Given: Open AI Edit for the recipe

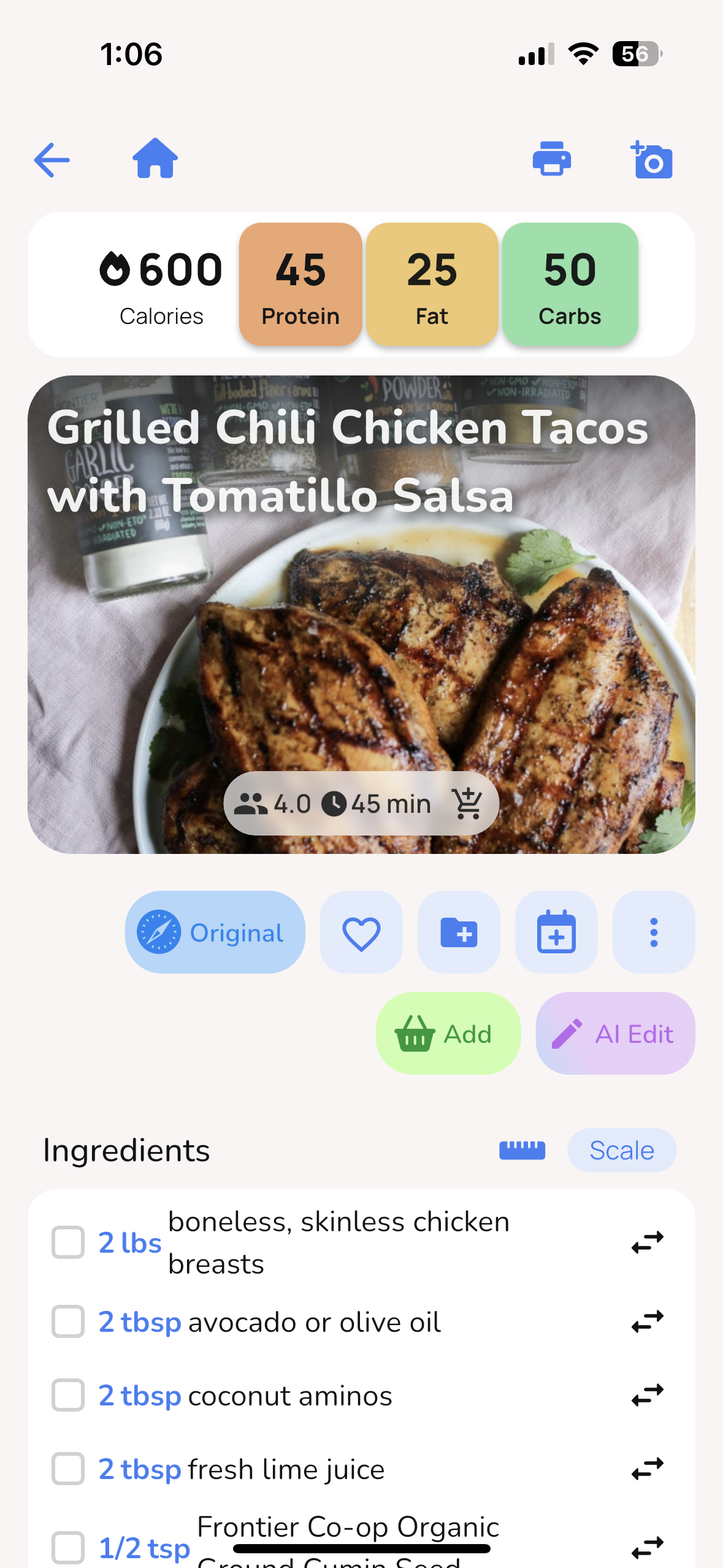Looking at the screenshot, I should click(614, 1034).
